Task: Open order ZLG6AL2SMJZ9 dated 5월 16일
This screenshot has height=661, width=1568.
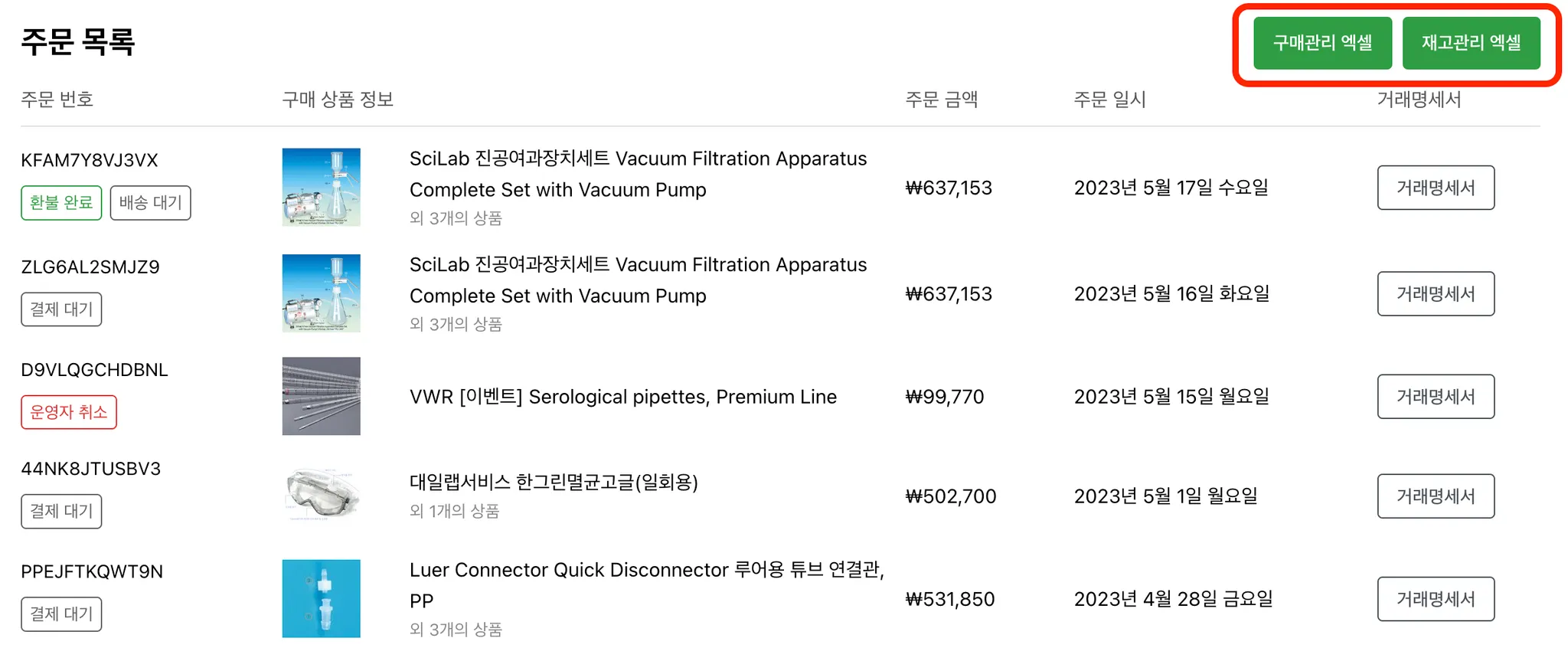Action: pyautogui.click(x=637, y=280)
